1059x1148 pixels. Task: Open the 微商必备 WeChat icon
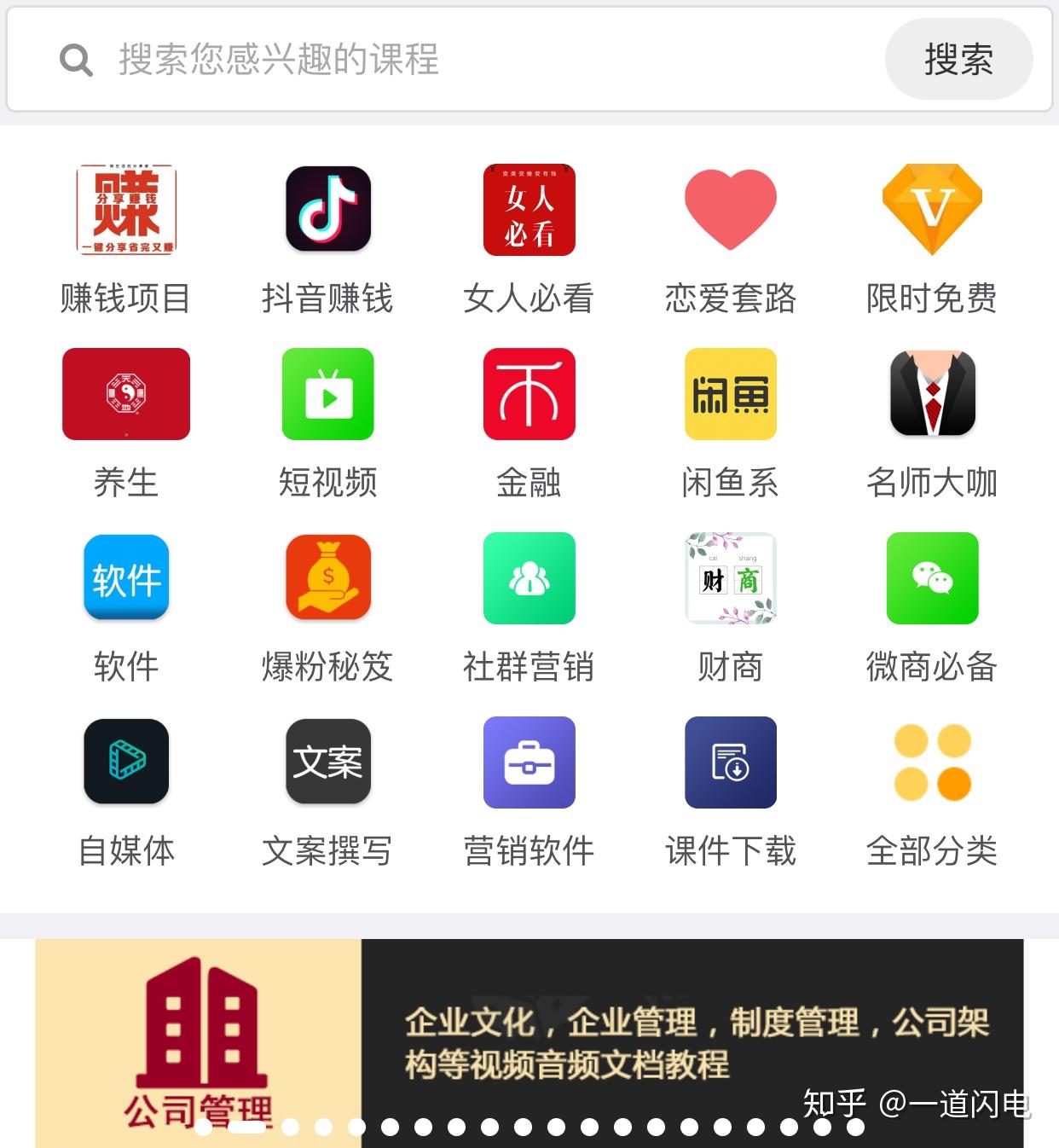932,578
